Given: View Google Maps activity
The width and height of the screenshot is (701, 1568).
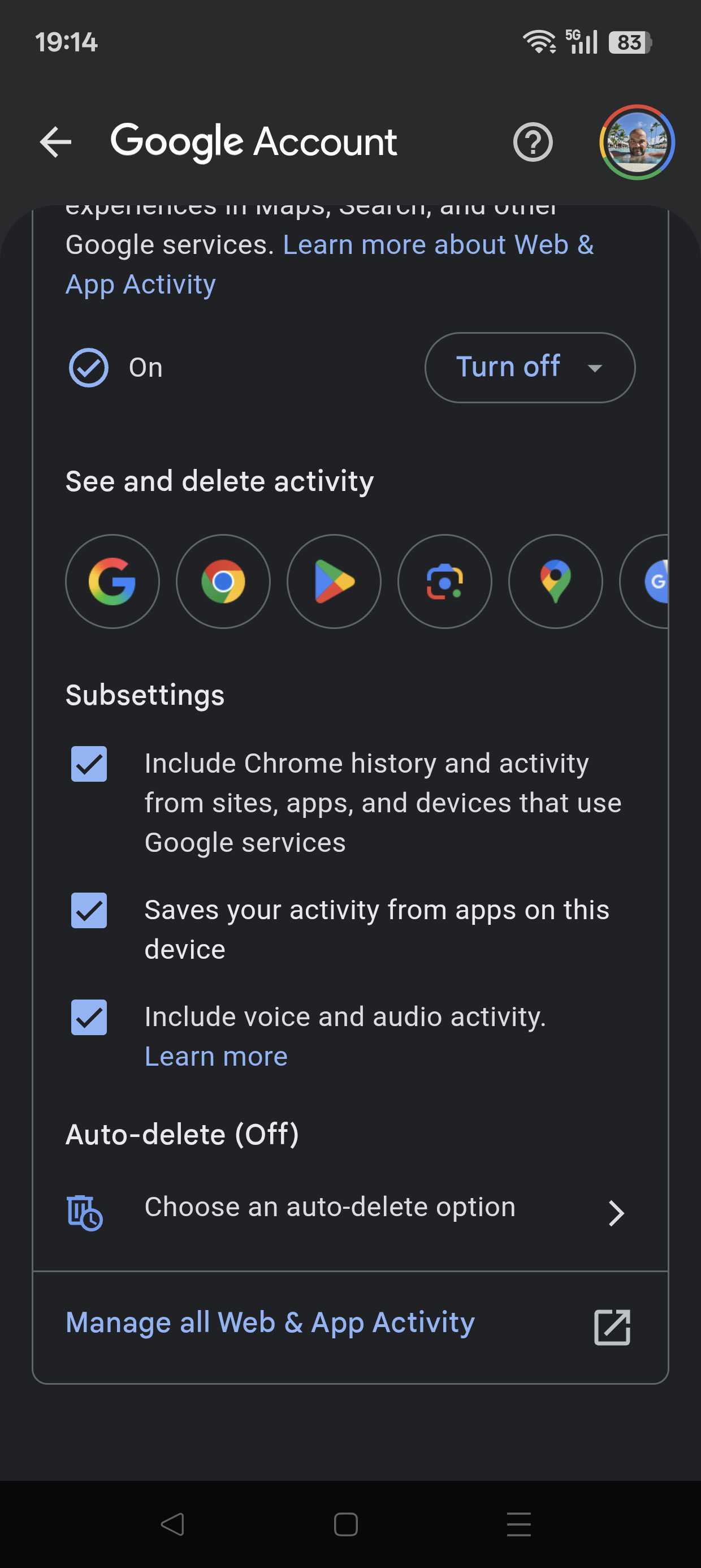Looking at the screenshot, I should tap(556, 581).
